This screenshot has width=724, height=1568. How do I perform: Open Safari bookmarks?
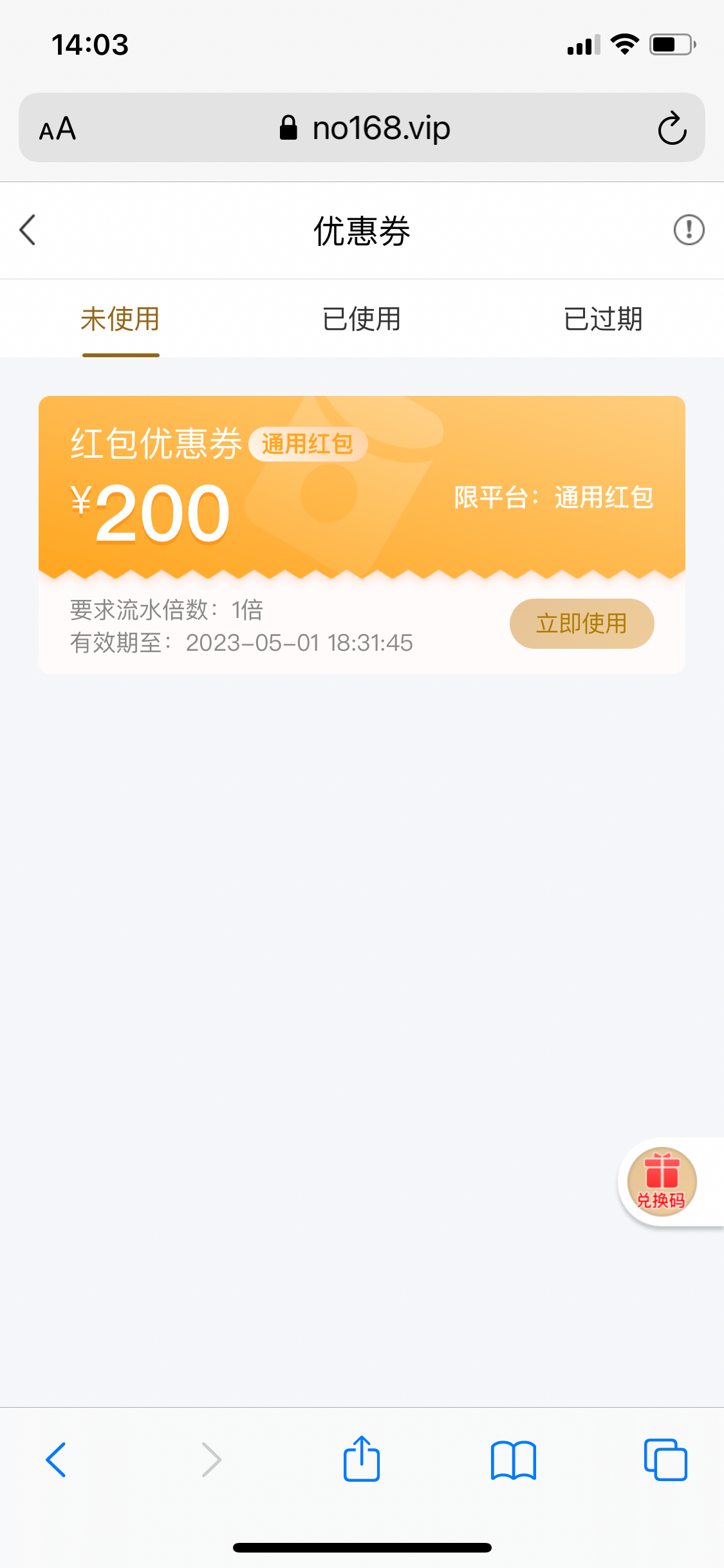pyautogui.click(x=513, y=1460)
